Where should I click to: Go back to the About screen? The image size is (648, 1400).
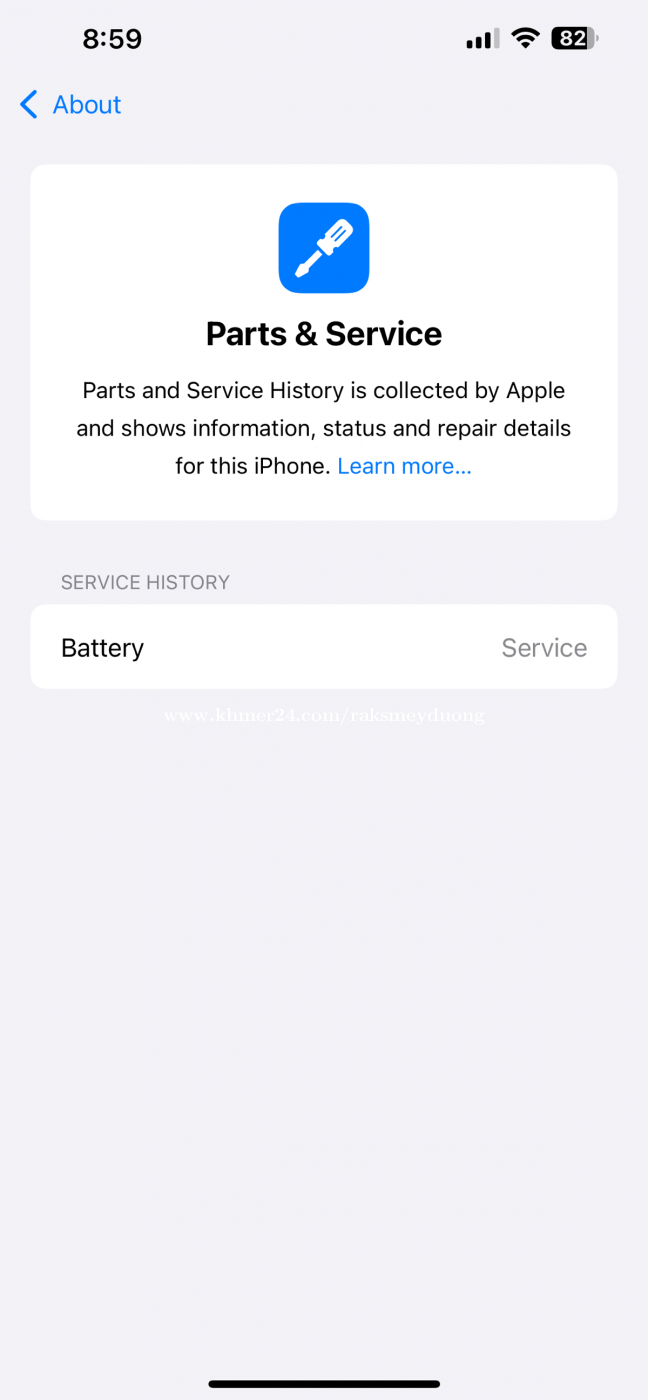(71, 105)
